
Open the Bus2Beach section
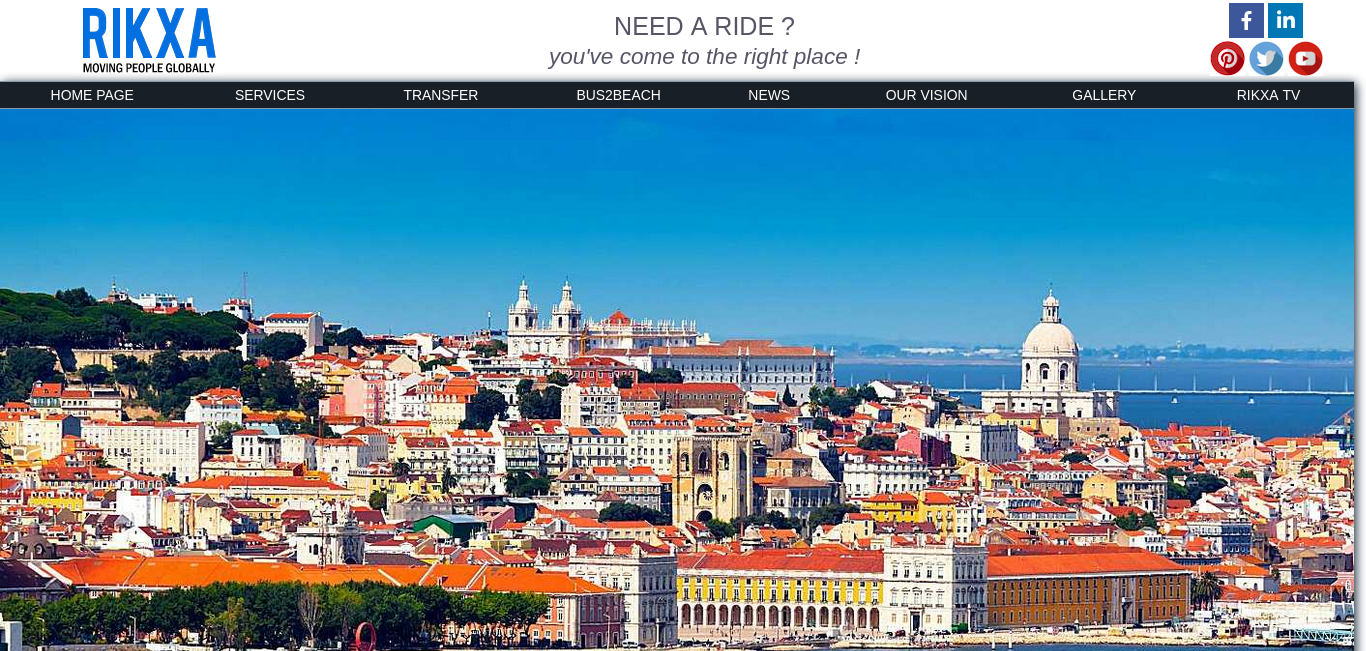click(618, 95)
